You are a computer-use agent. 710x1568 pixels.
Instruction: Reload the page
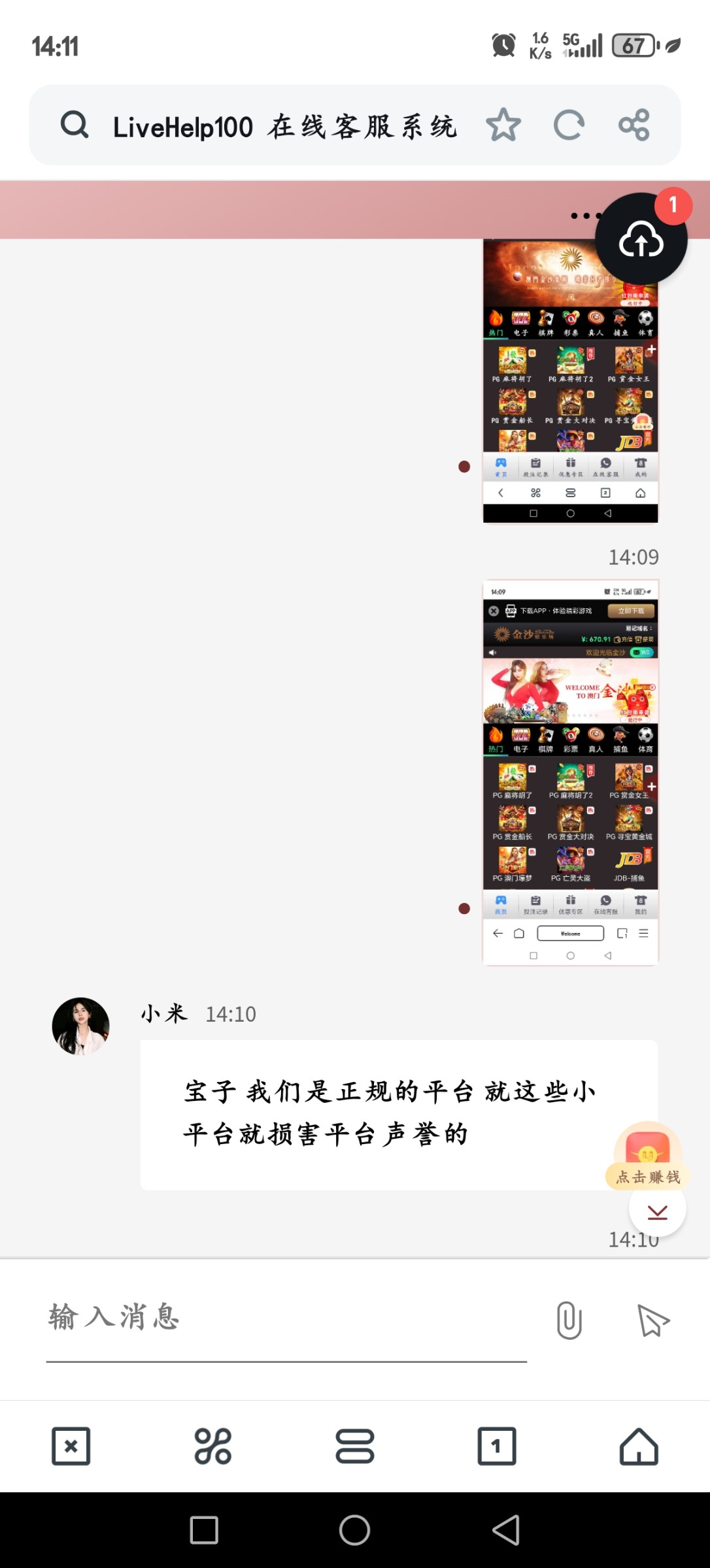point(569,125)
